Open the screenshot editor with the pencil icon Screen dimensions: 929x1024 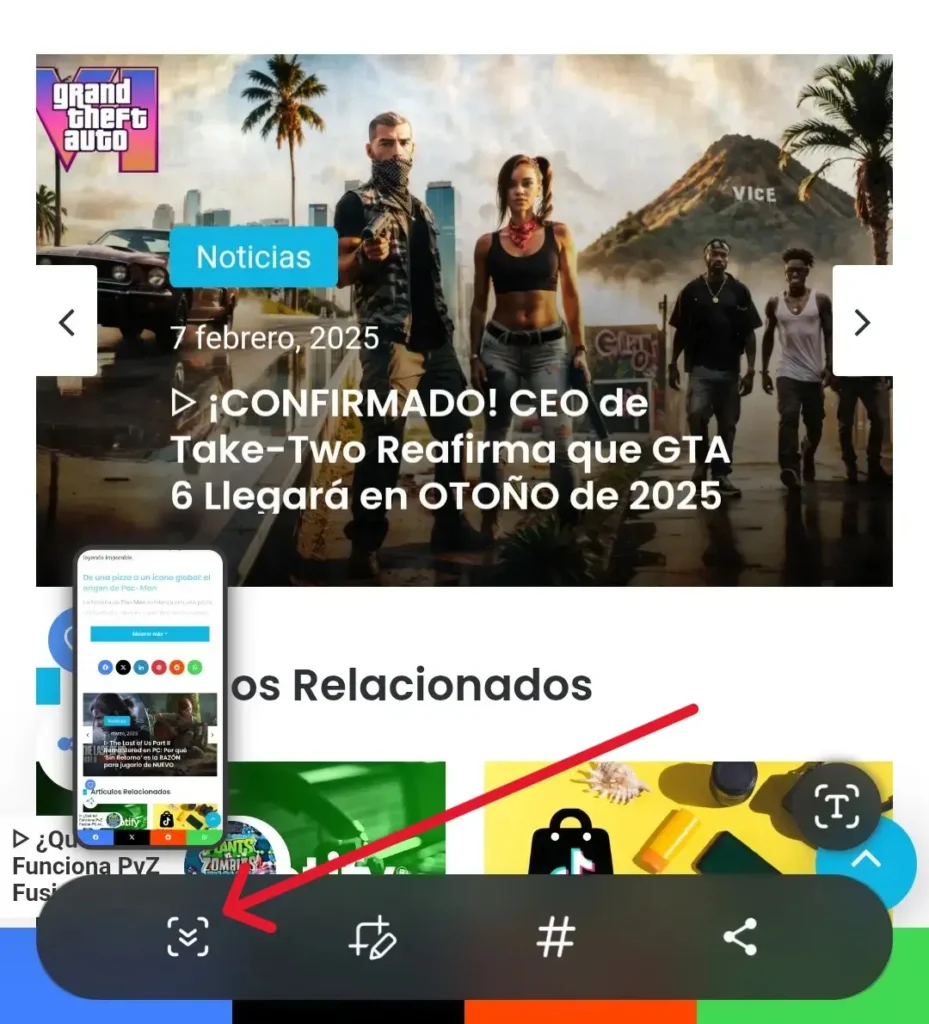(x=373, y=938)
